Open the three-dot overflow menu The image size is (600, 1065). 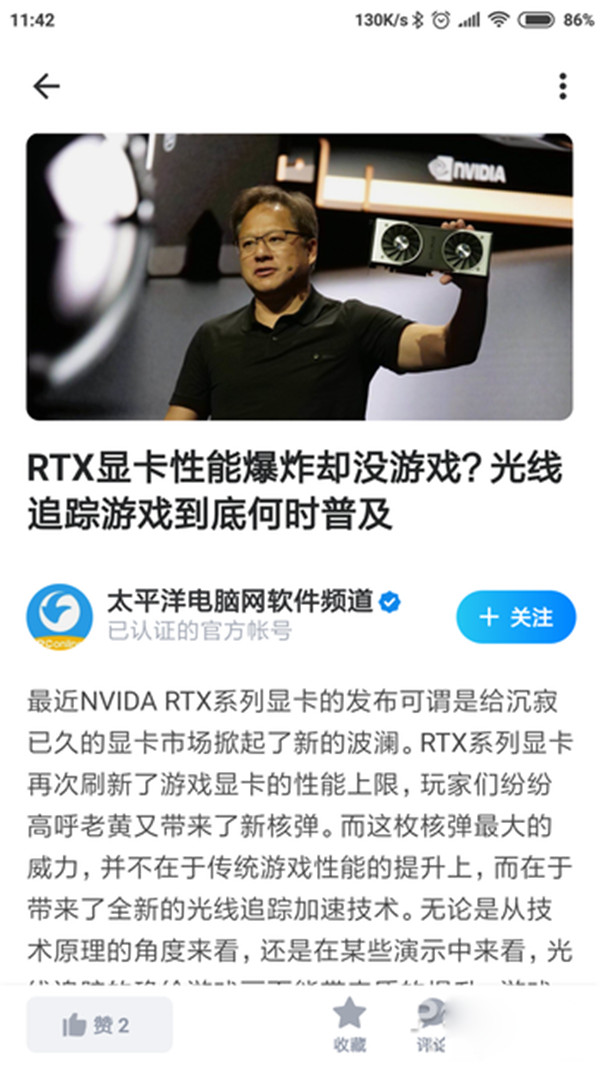pyautogui.click(x=563, y=86)
